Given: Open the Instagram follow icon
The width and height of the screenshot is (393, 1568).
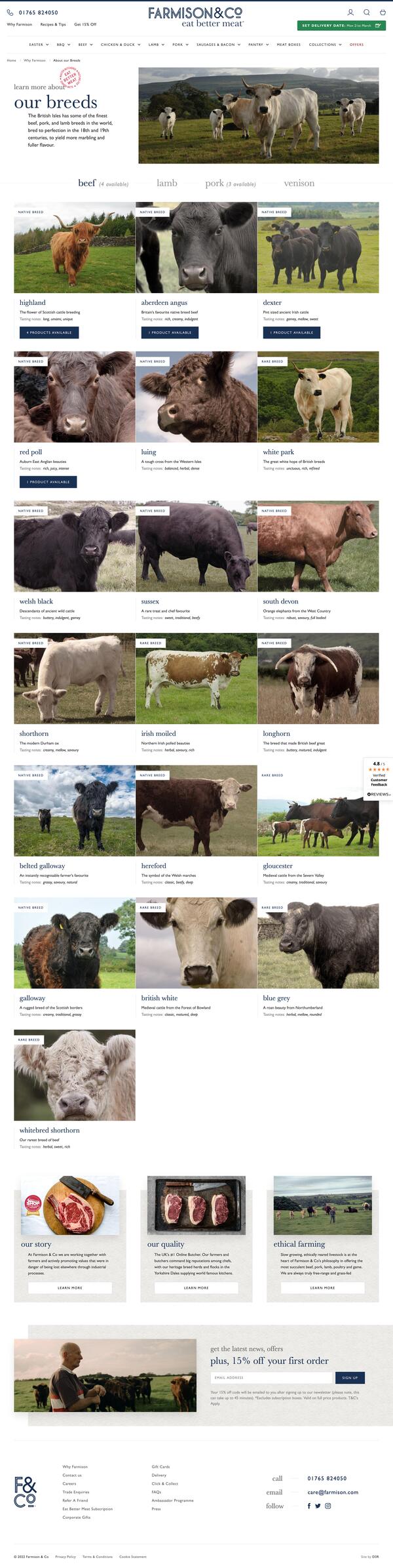Looking at the screenshot, I should pos(328,1506).
